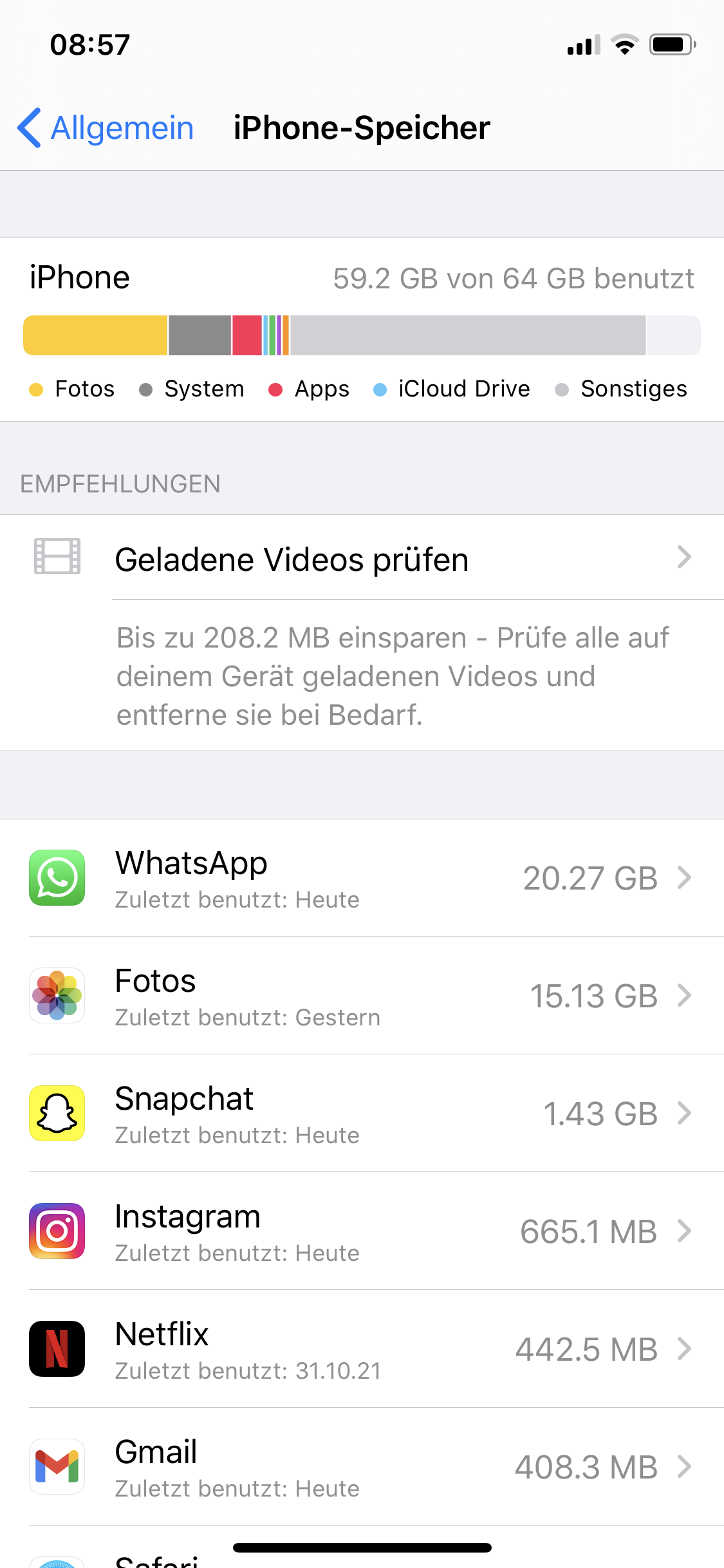Tap the Gmail storage row
This screenshot has width=724, height=1568.
point(362,1467)
